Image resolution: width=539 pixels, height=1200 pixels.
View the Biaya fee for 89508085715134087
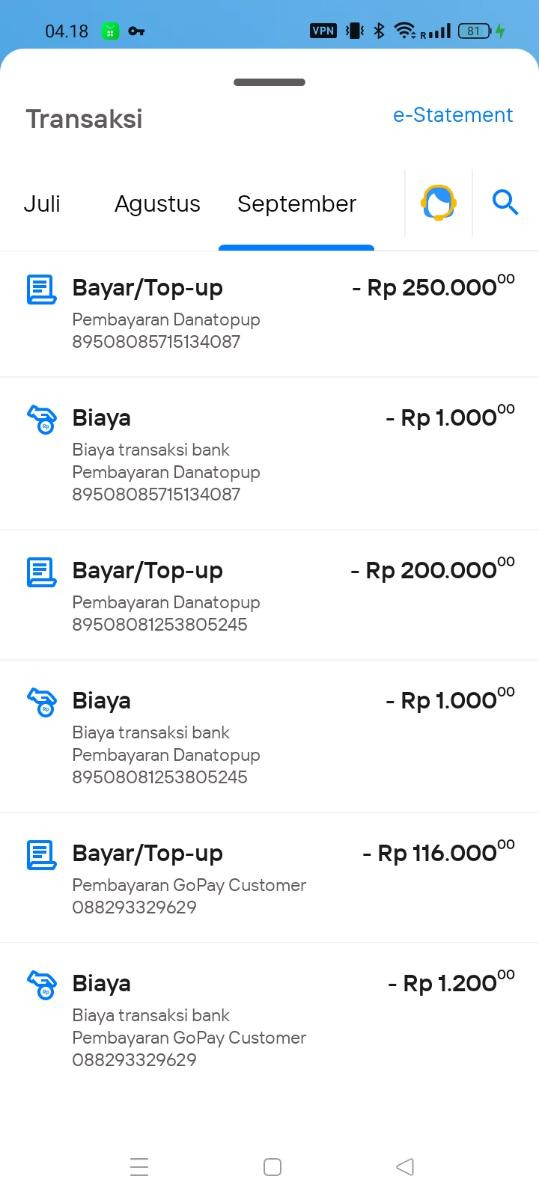click(269, 454)
